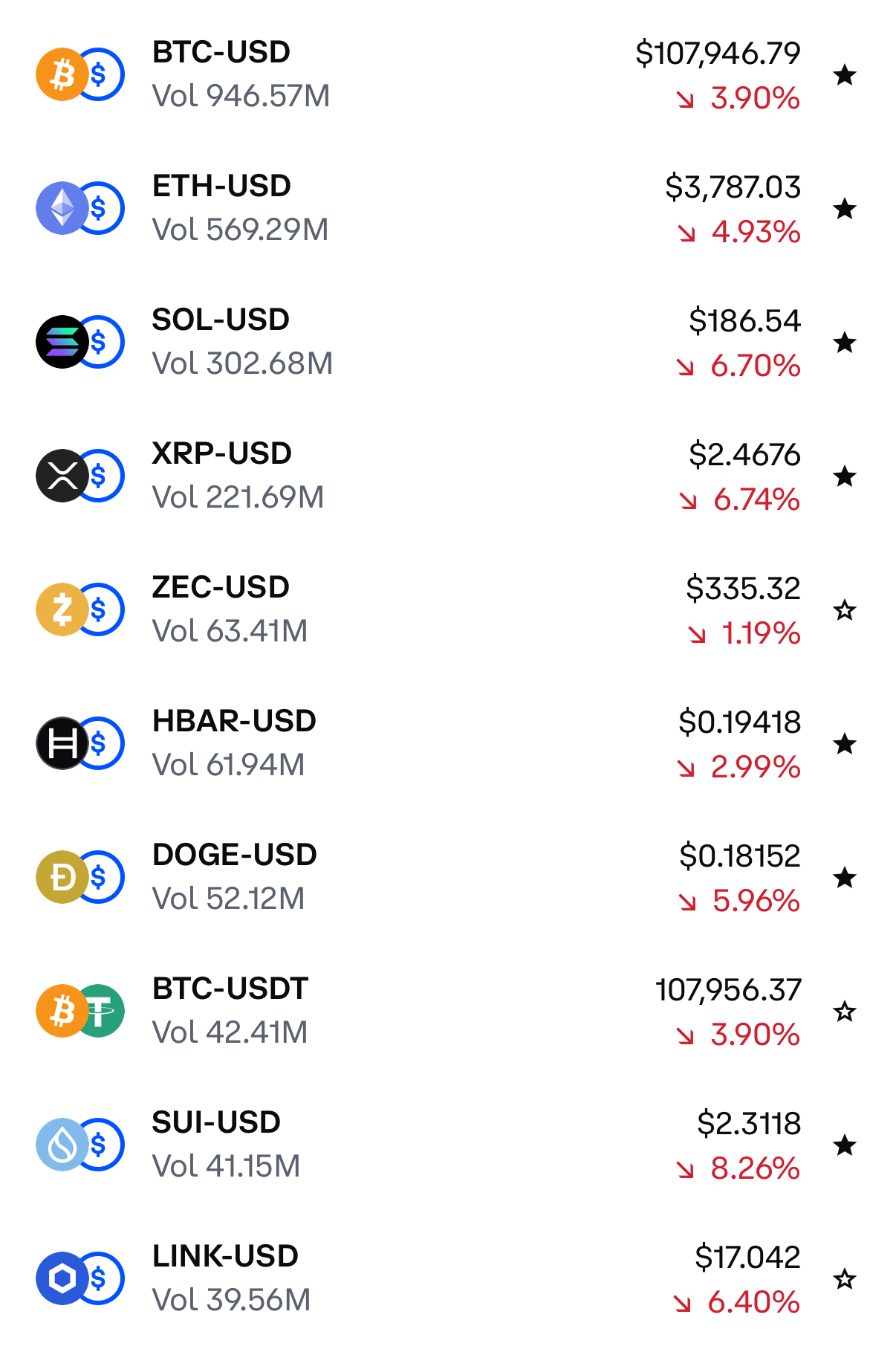Screen dimensions: 896x1349
Task: Unstar HBAR-USD from the watchlist
Action: tap(845, 744)
